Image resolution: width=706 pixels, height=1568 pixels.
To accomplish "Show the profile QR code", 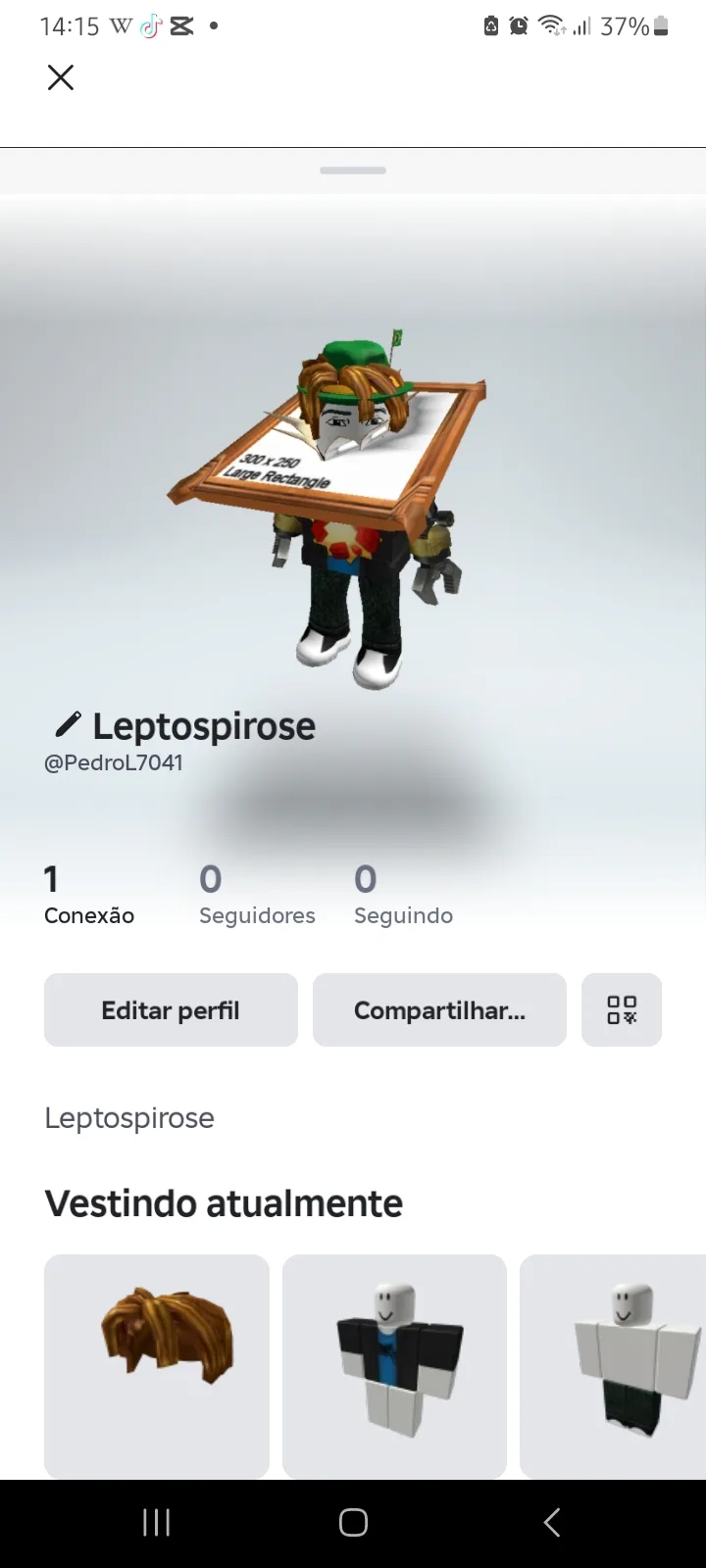I will [622, 1010].
